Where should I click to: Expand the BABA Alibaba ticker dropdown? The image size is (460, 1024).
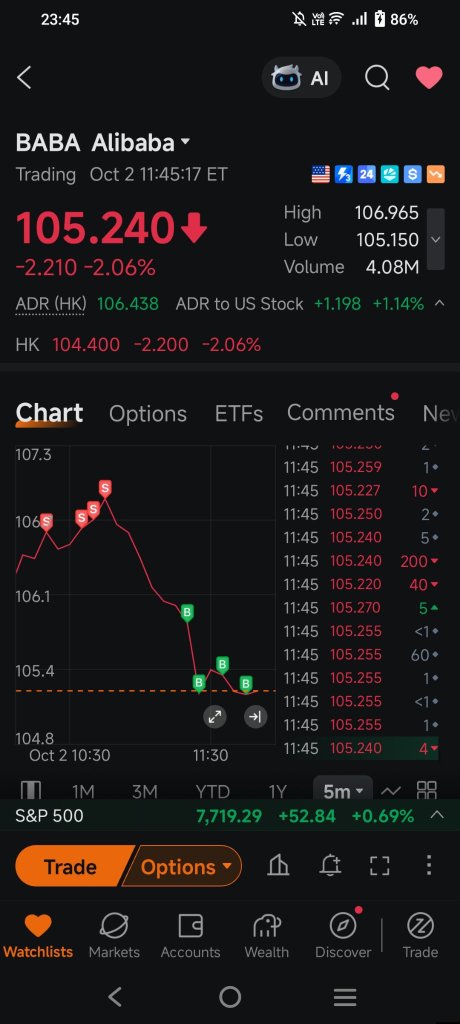[185, 142]
